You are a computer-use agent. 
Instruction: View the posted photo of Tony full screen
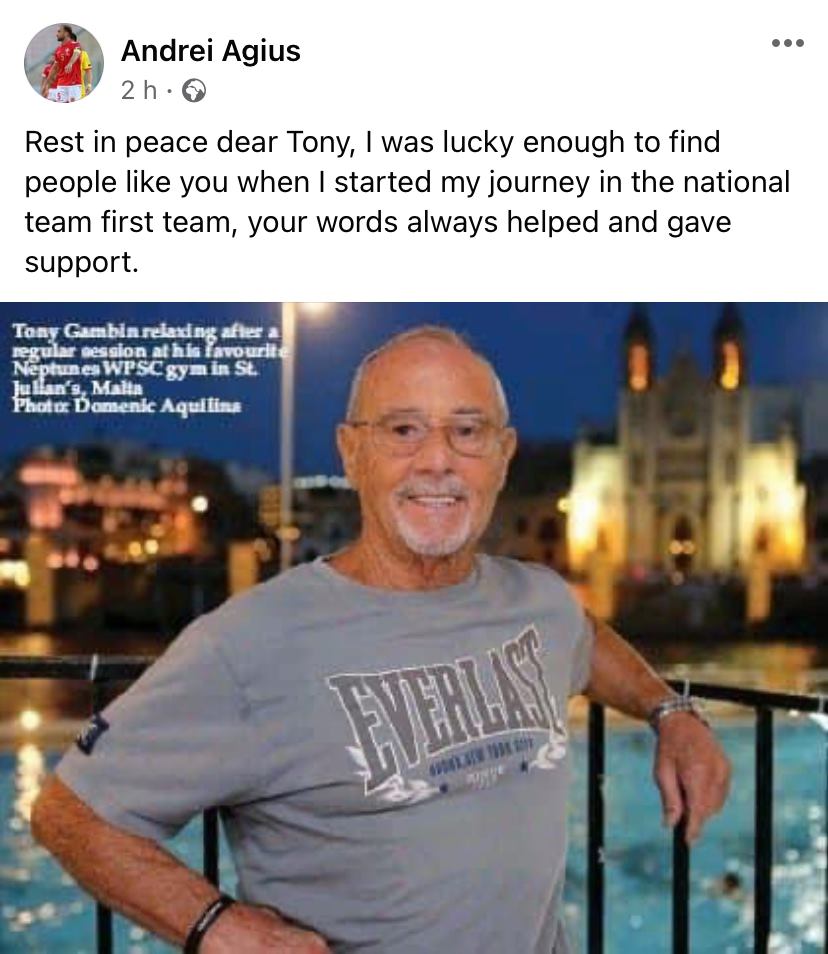[414, 628]
